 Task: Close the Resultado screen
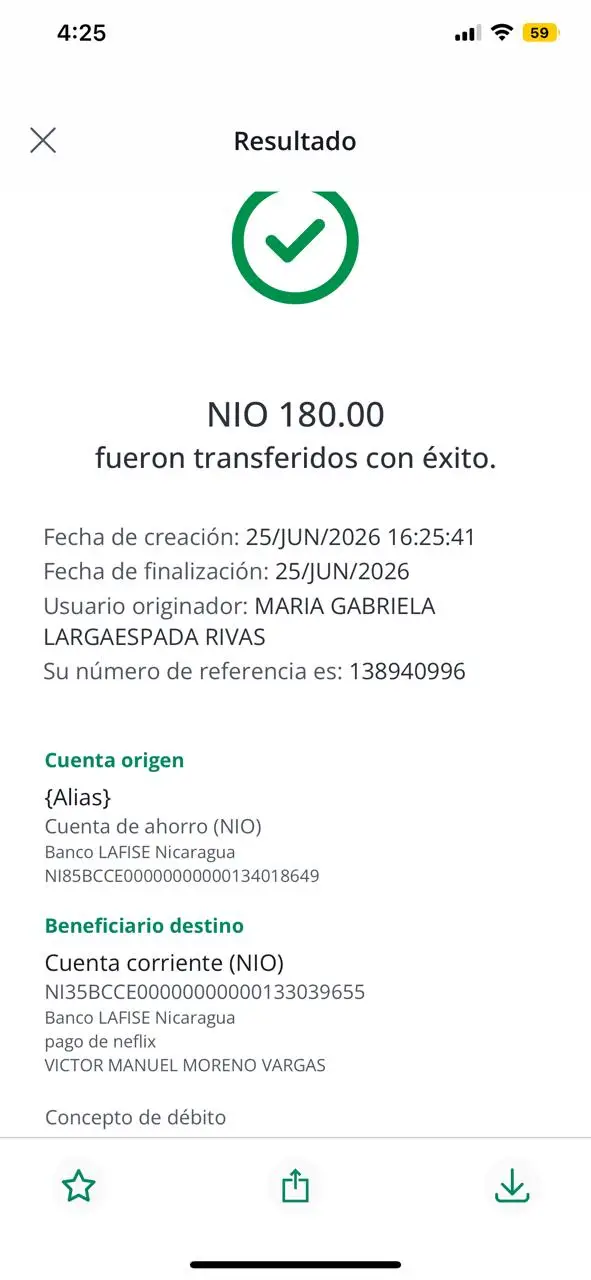43,140
